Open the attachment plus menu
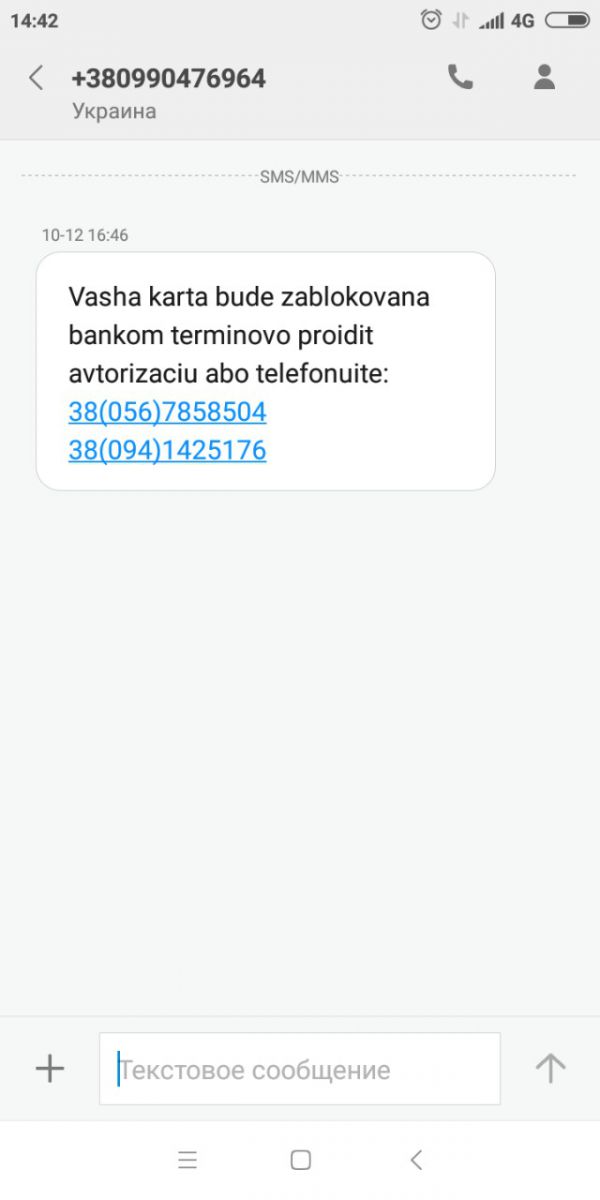The width and height of the screenshot is (600, 1200). coord(50,1069)
